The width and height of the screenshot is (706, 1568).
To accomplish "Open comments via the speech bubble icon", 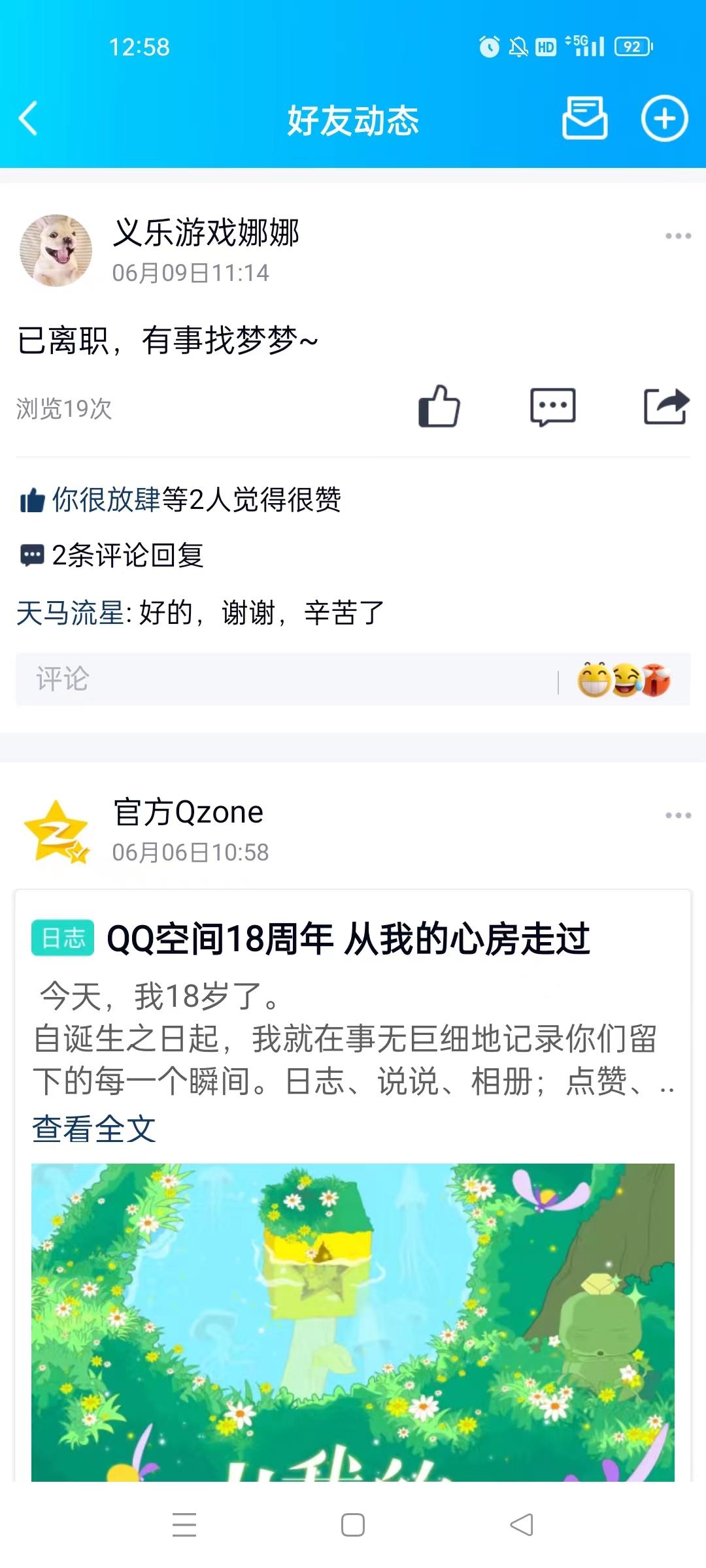I will point(552,406).
